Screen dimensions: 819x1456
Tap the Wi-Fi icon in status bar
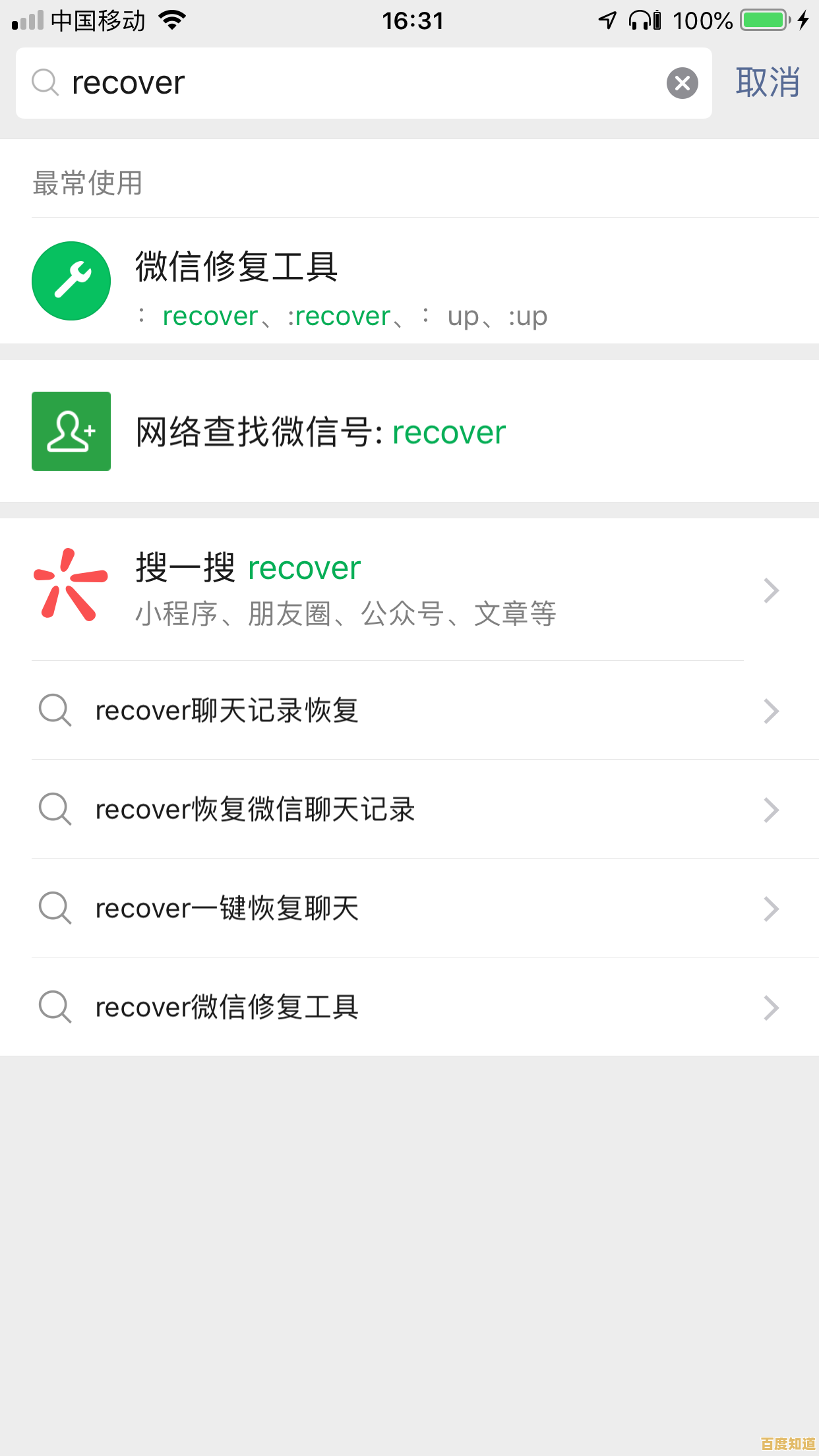tap(171, 20)
